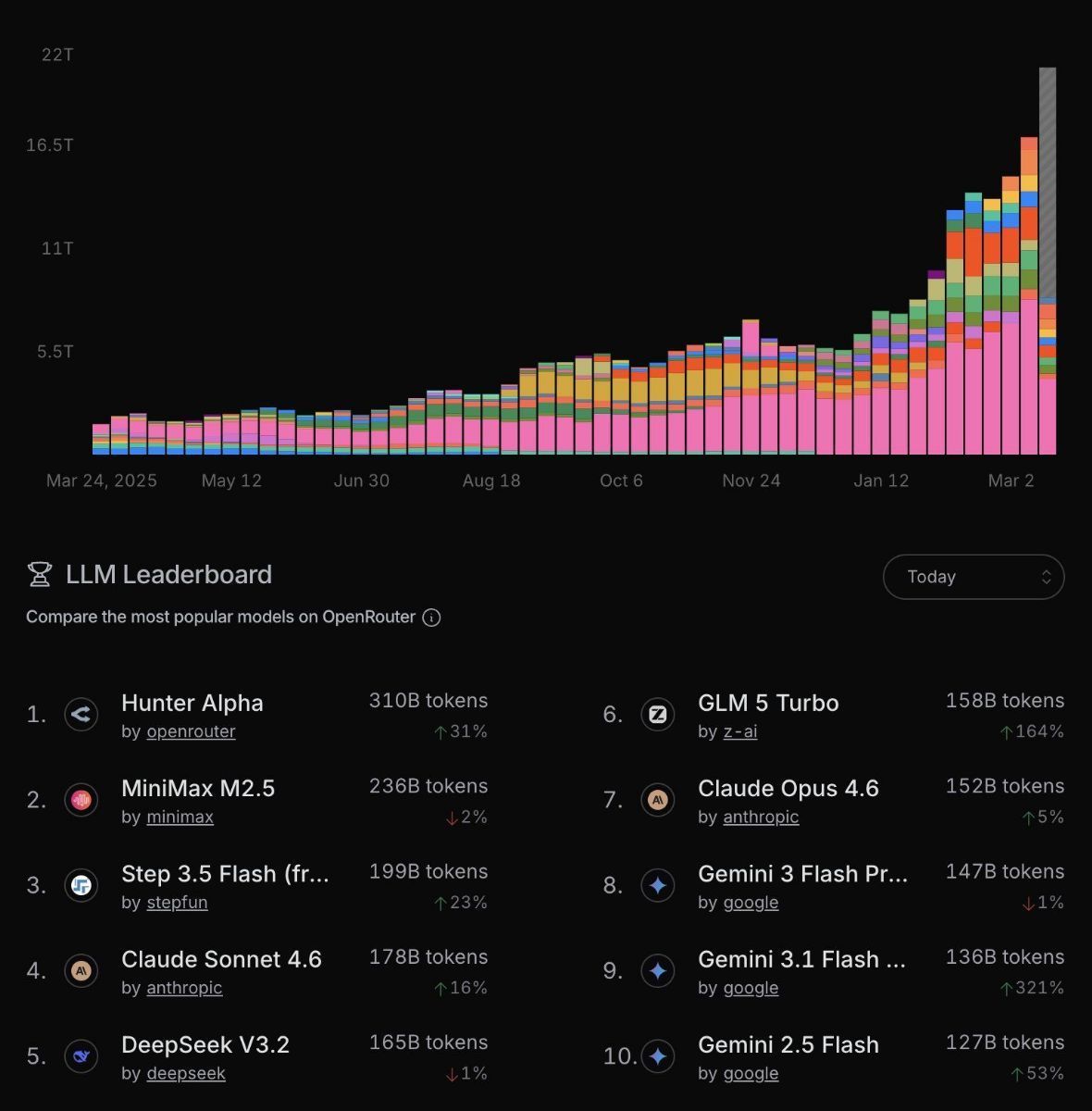1092x1111 pixels.
Task: Open Claude Opus 4.6 model page
Action: click(788, 788)
